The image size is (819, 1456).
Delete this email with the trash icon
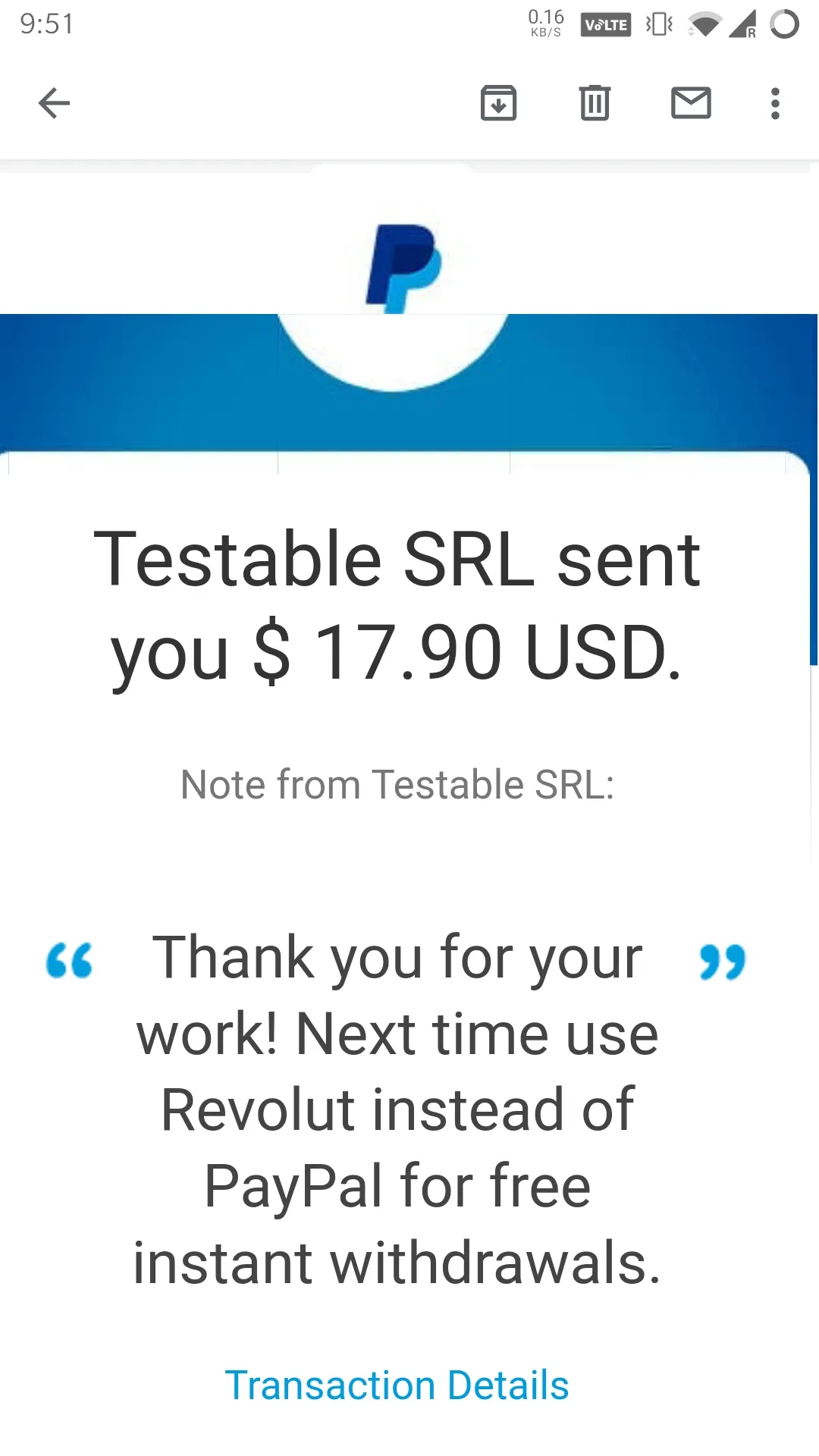point(595,103)
